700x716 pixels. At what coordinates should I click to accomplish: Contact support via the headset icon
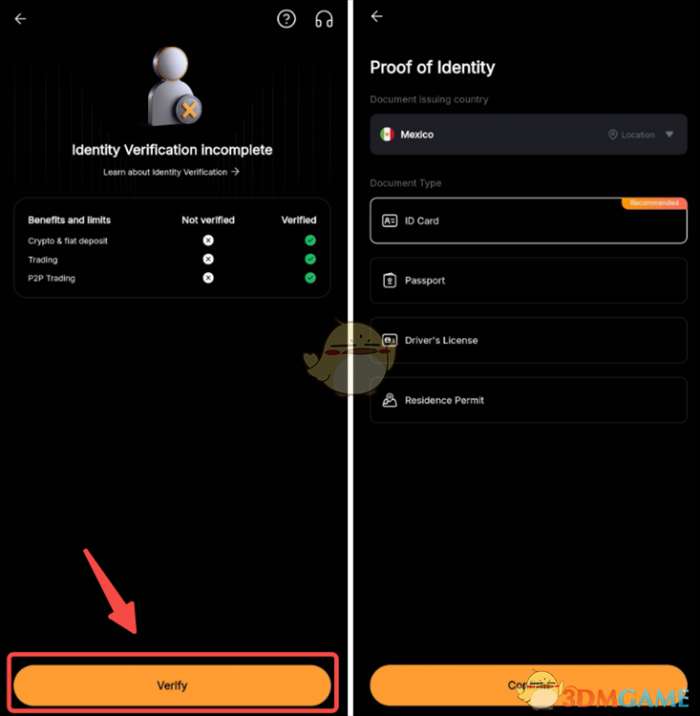coord(323,19)
